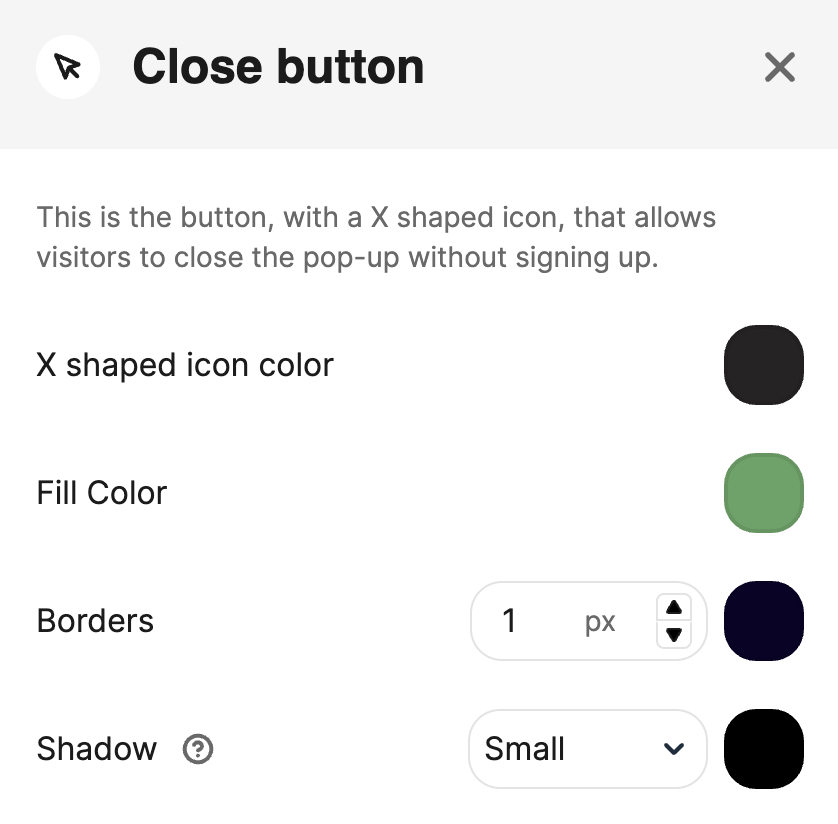Change the Fill Color swatch
The width and height of the screenshot is (838, 824).
point(763,493)
